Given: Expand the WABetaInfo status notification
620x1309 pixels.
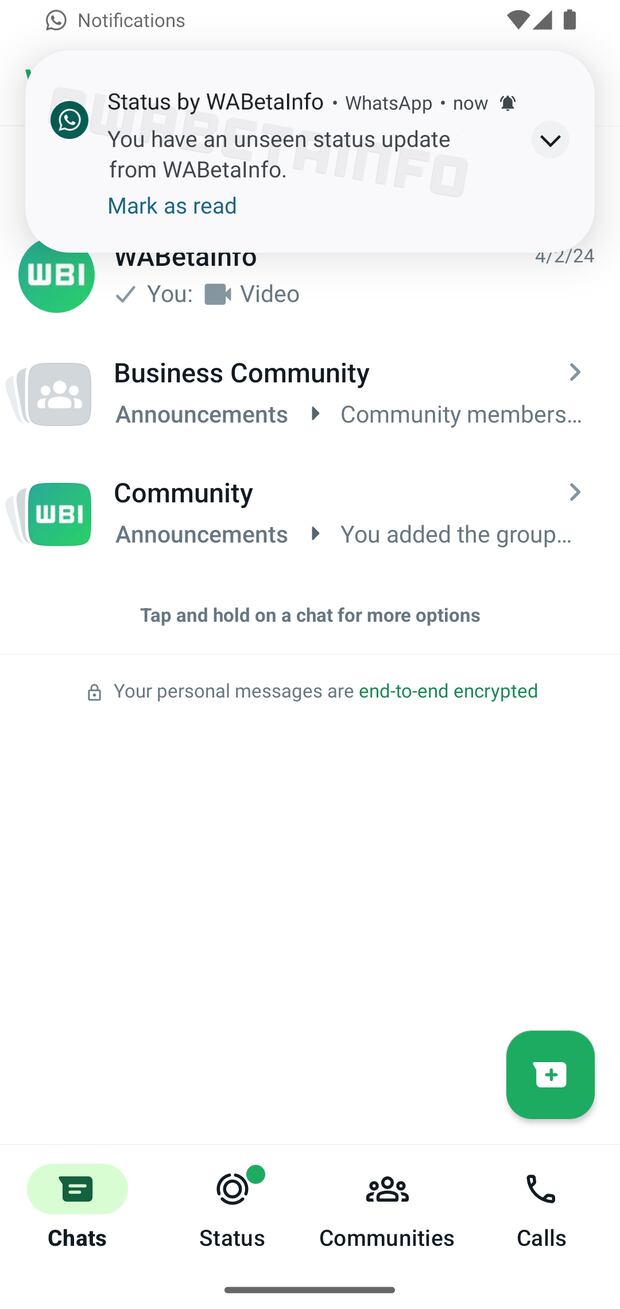Looking at the screenshot, I should pos(550,140).
